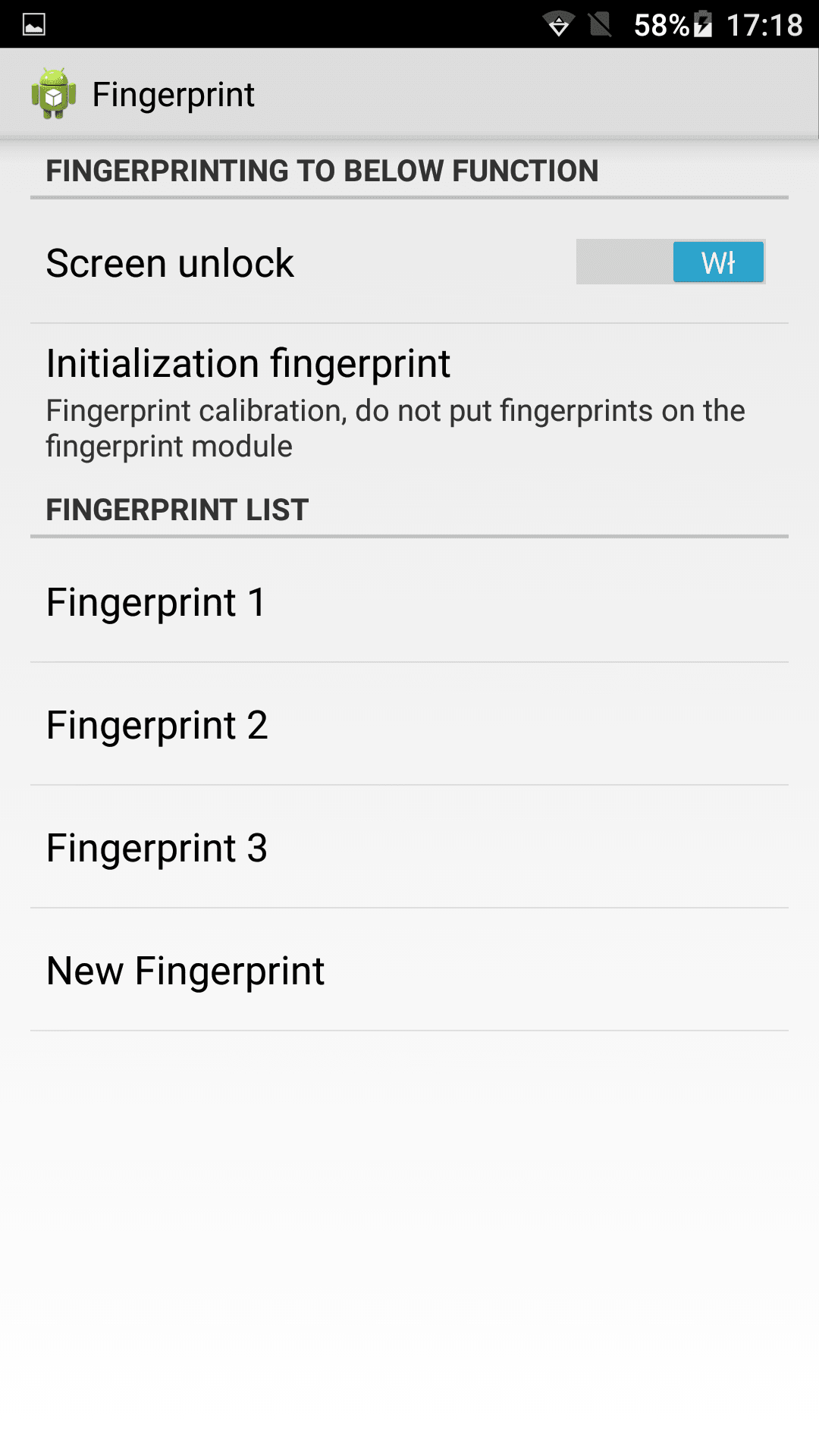The height and width of the screenshot is (1456, 819).
Task: Toggle the Screen unlock switch
Action: point(670,262)
